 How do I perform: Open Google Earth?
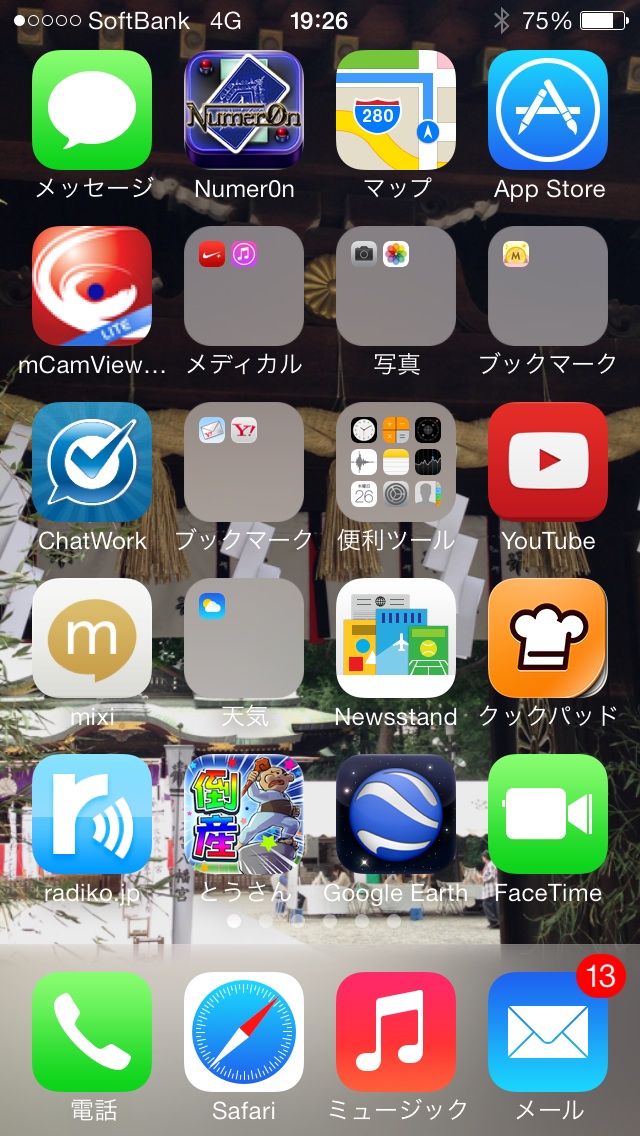[x=396, y=814]
